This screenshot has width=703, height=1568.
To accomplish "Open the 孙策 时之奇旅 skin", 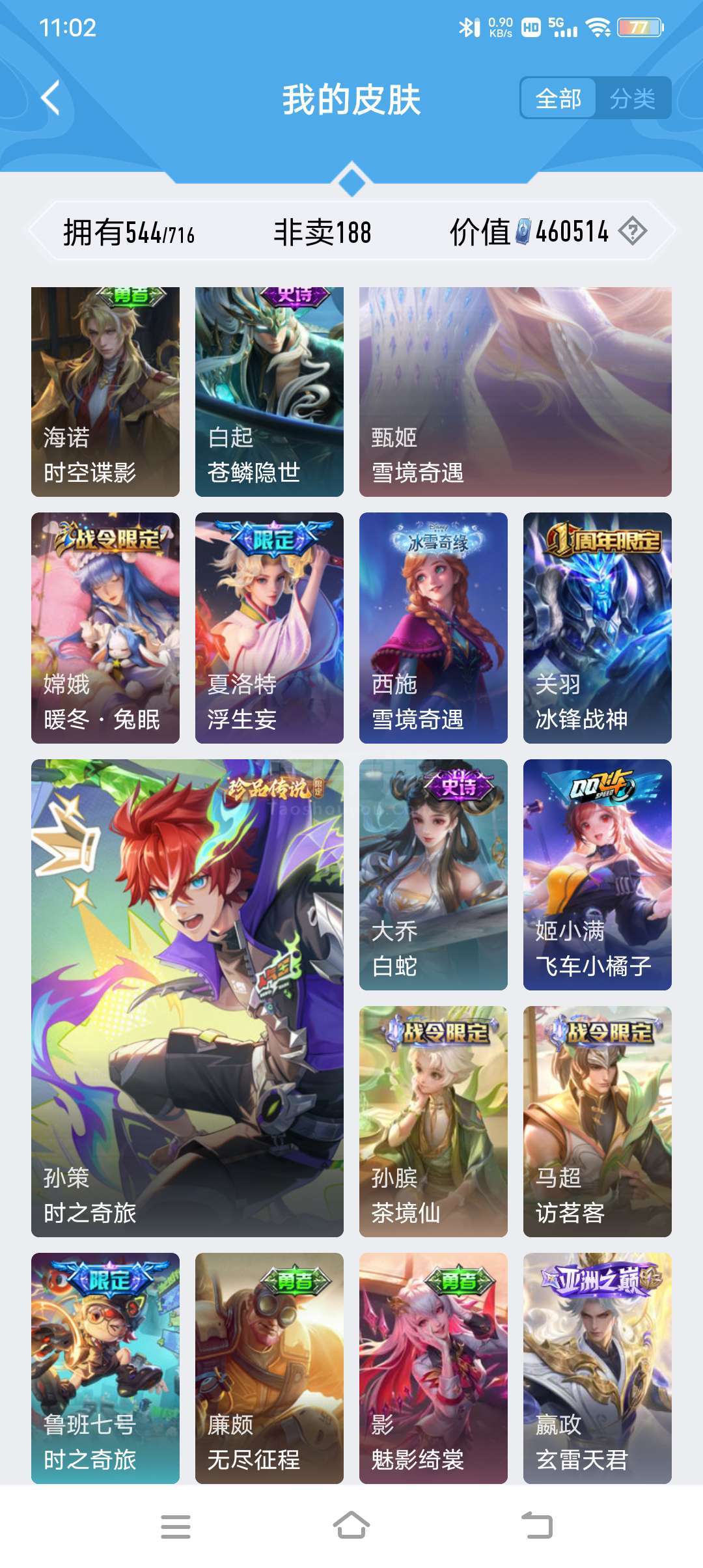I will [187, 998].
